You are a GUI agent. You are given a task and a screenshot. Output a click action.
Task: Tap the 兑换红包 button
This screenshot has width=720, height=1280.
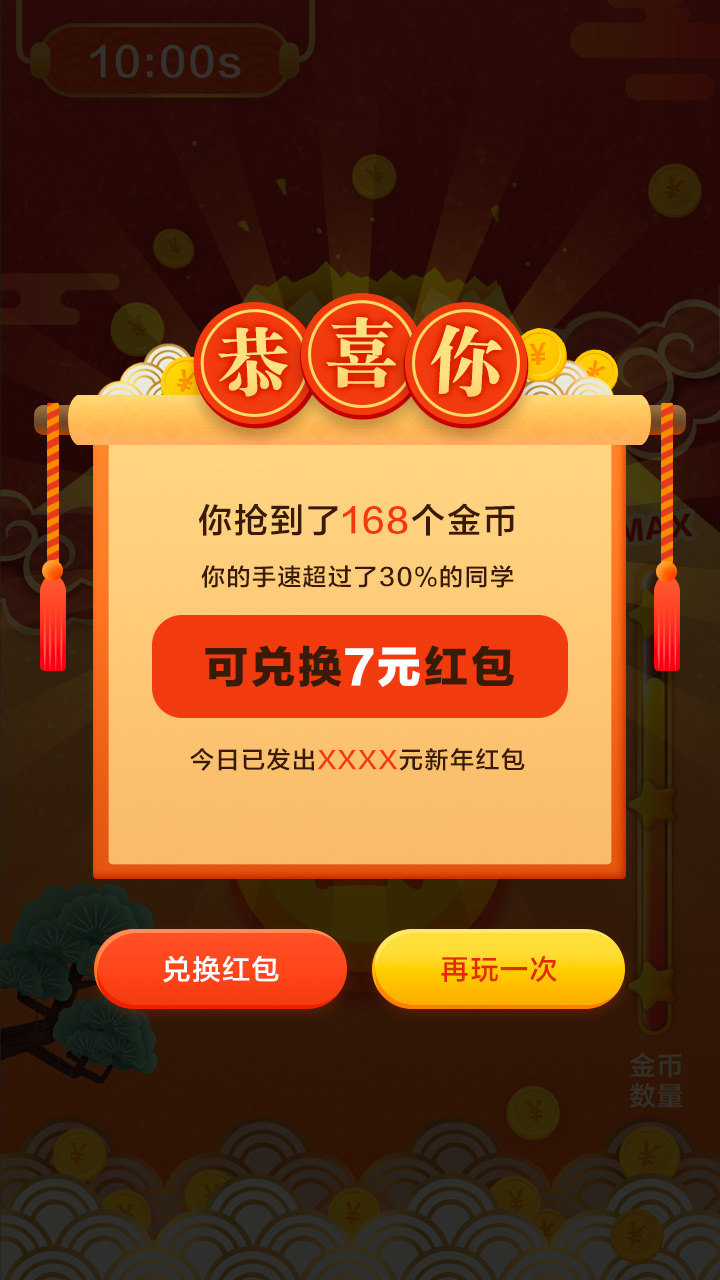[221, 969]
